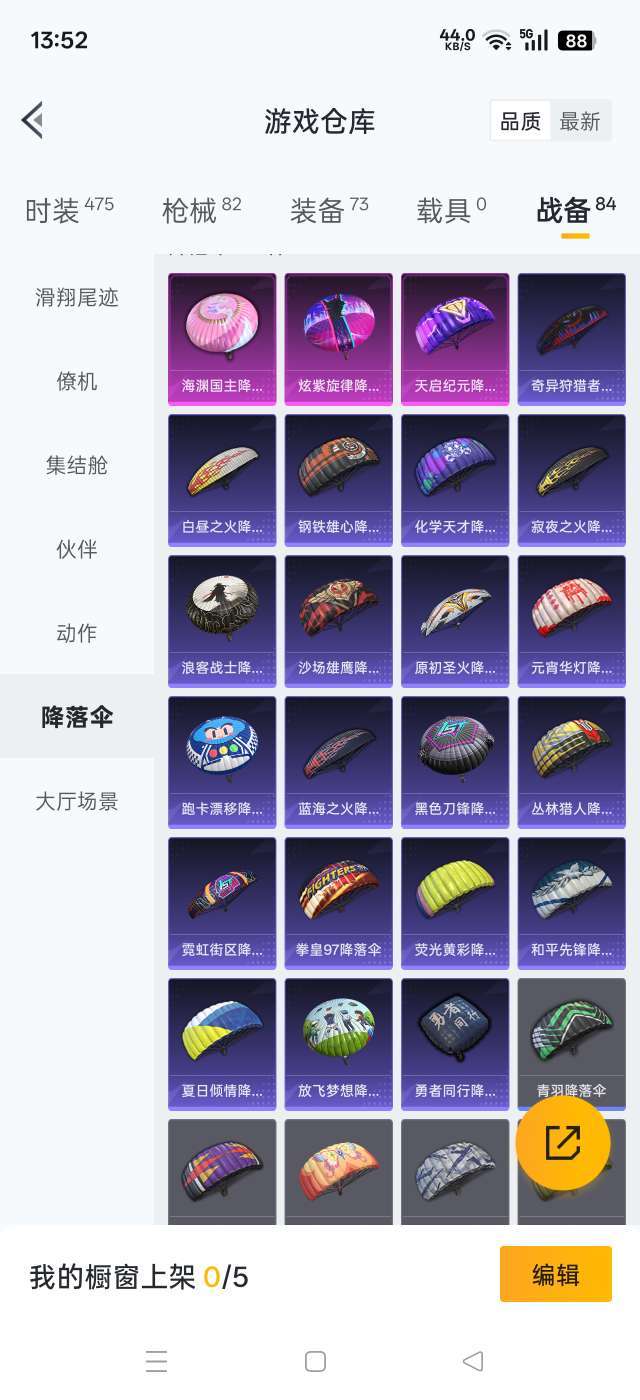
Task: Open the 拳皇97降落伞 item
Action: point(338,903)
